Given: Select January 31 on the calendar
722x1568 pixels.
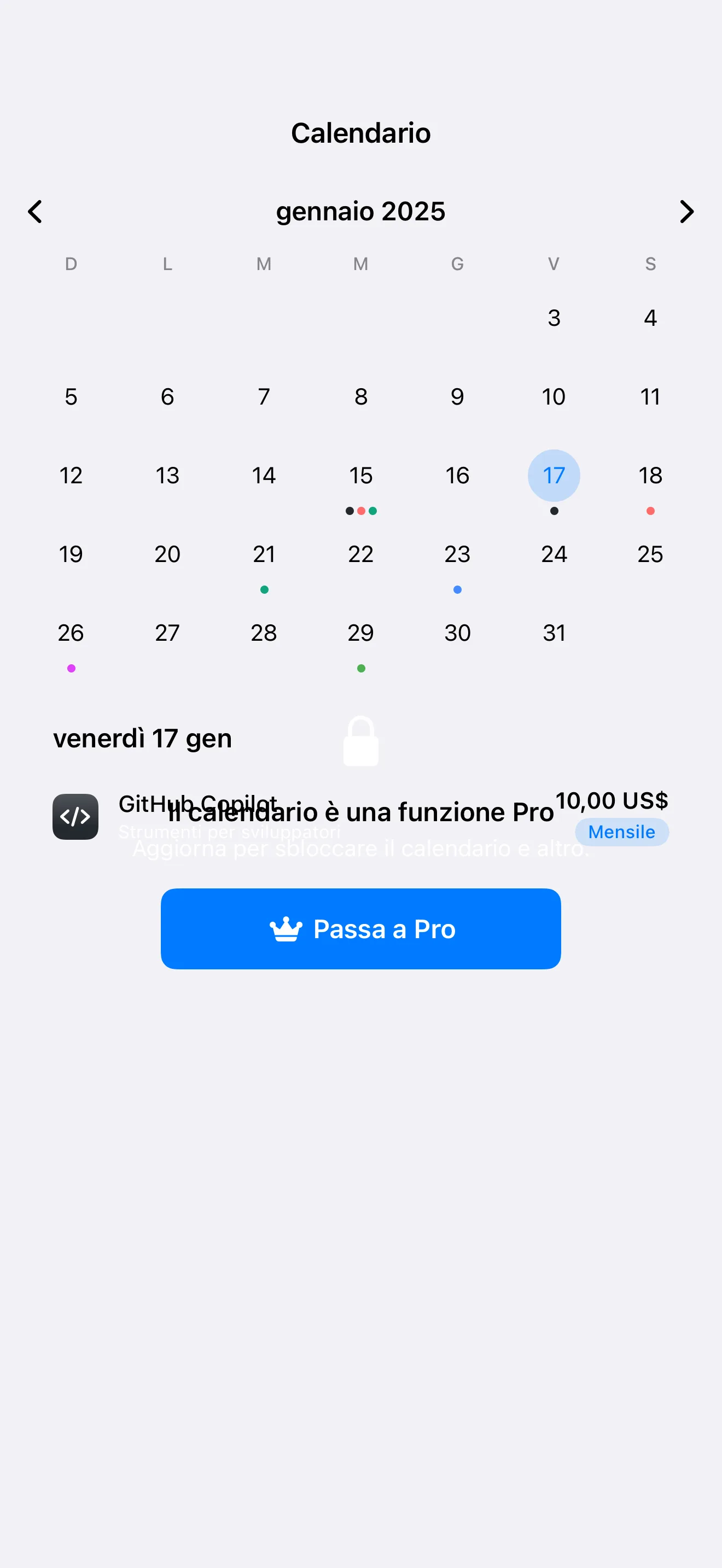Looking at the screenshot, I should tap(554, 633).
